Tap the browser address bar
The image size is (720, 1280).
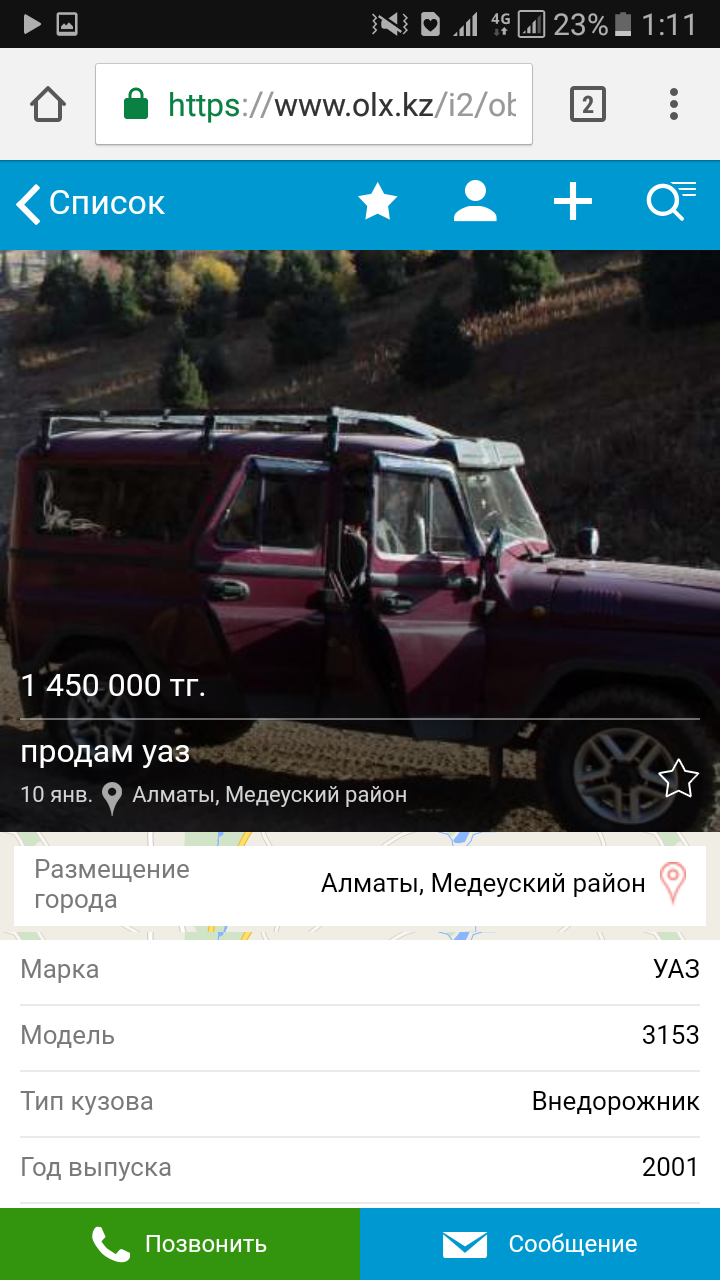(x=314, y=105)
